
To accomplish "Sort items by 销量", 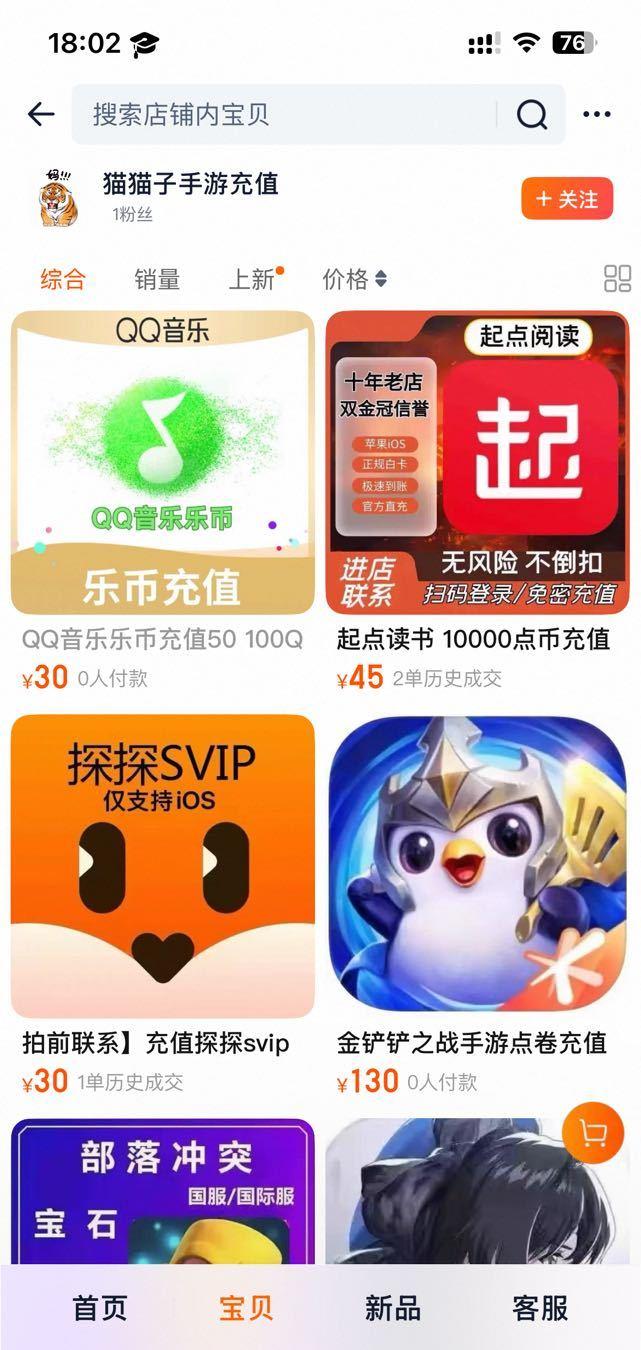I will [157, 279].
